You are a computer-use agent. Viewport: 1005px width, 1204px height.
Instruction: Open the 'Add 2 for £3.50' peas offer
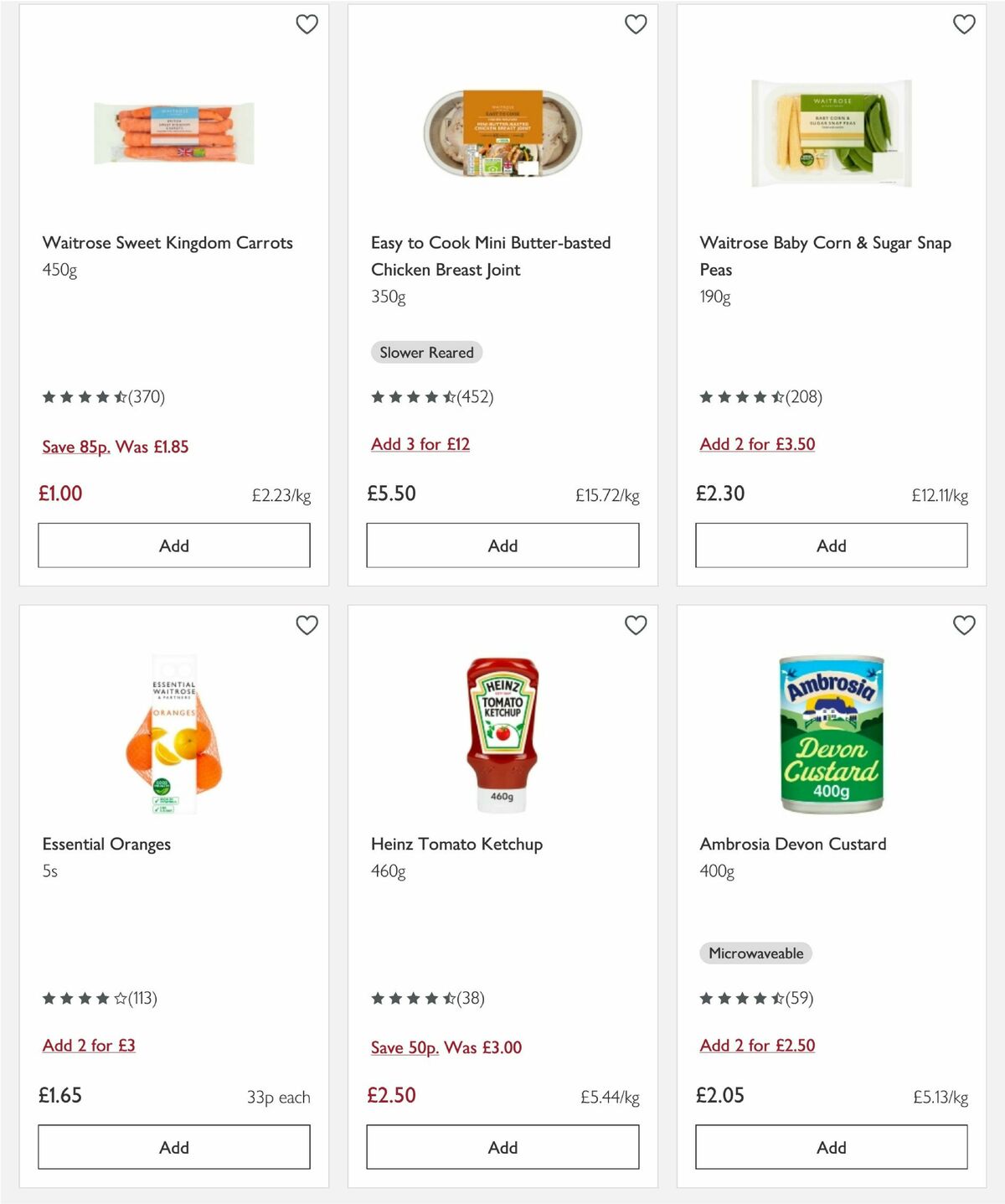click(x=758, y=444)
